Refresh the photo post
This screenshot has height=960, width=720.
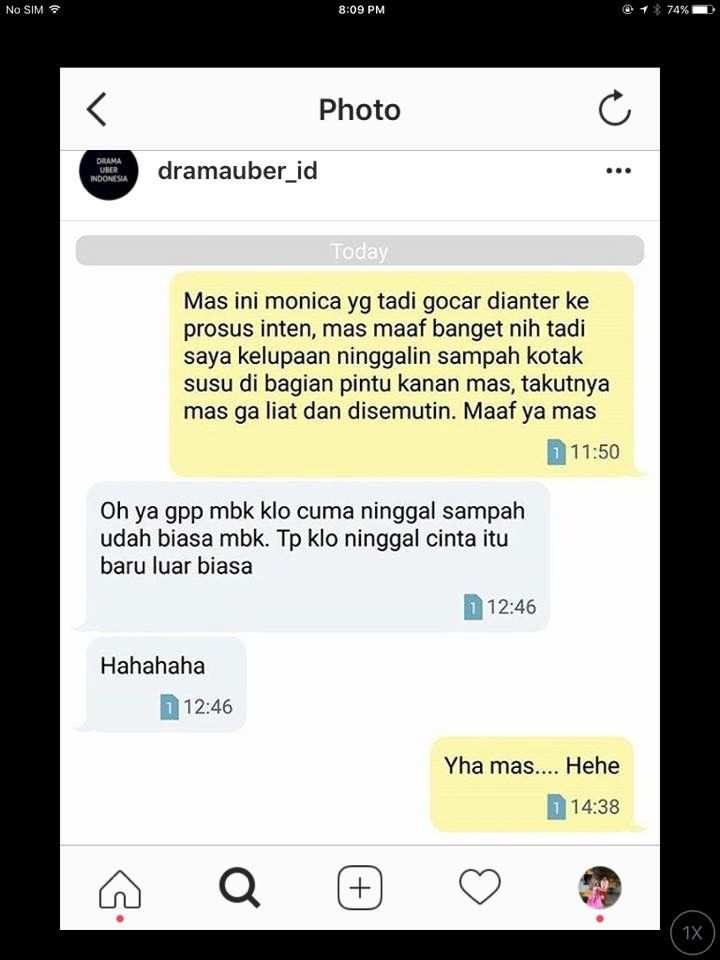[614, 109]
